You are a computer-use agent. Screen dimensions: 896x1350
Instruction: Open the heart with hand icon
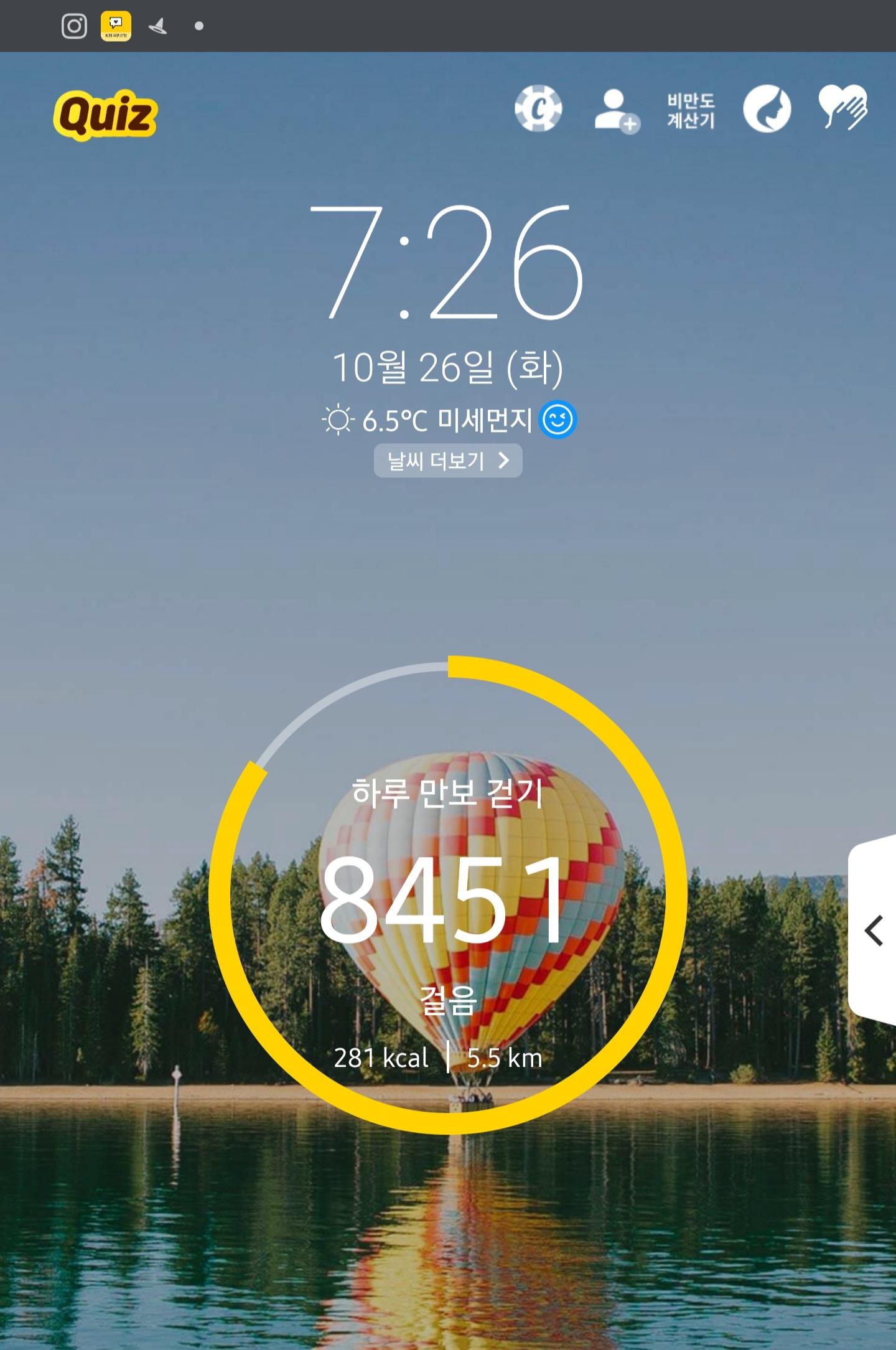[843, 108]
